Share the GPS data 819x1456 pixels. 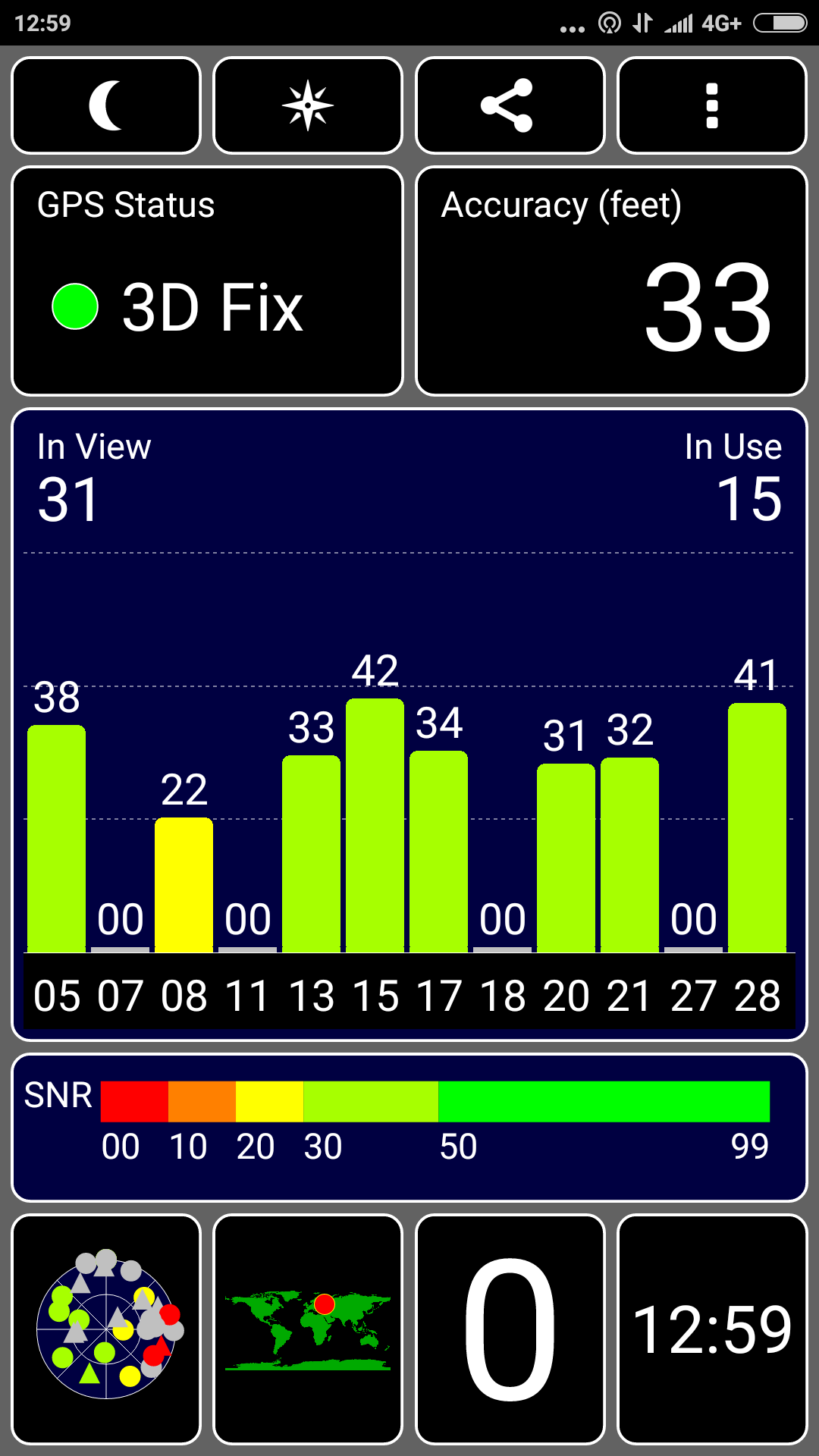click(510, 105)
